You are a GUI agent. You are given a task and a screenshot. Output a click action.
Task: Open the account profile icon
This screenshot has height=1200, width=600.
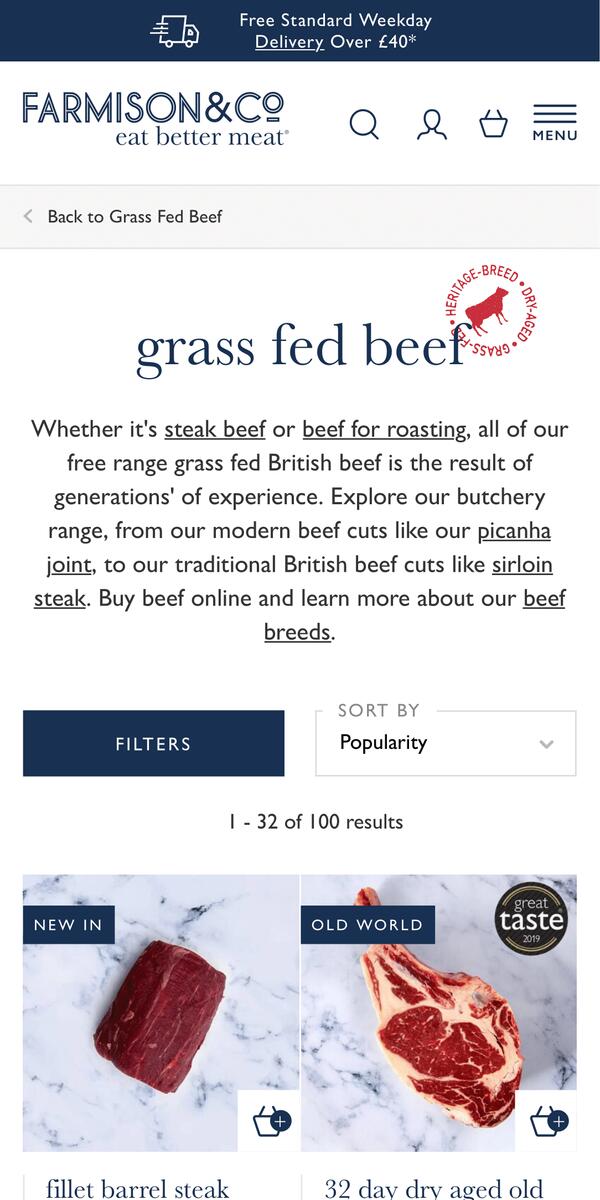[x=431, y=125]
